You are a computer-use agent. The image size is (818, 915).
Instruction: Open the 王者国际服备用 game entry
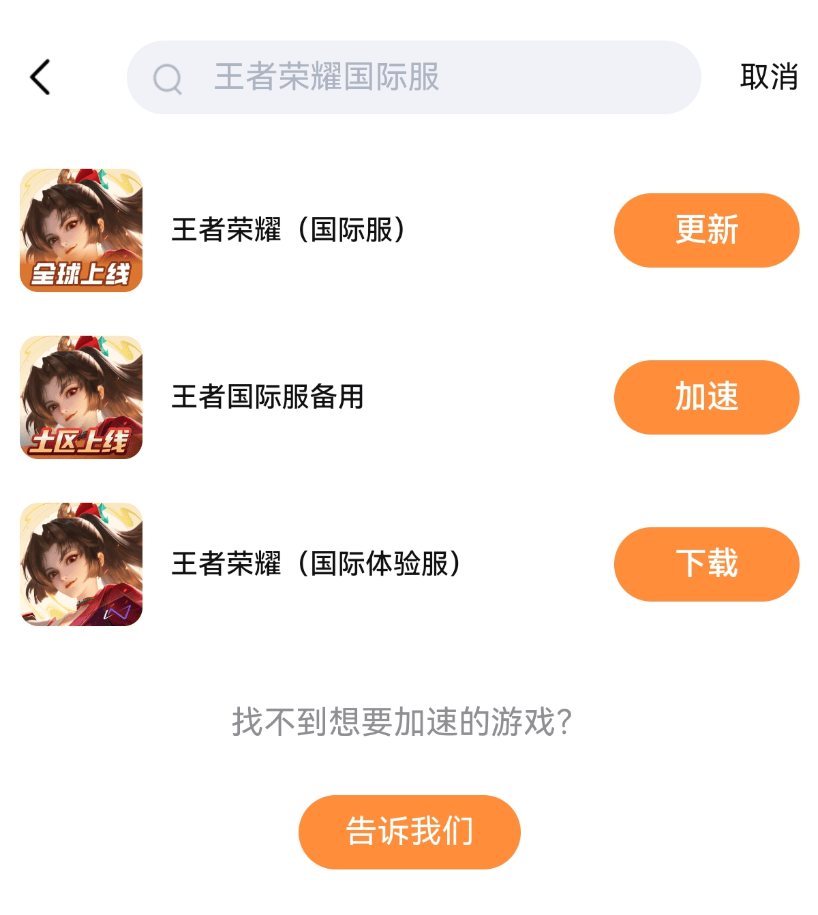267,397
